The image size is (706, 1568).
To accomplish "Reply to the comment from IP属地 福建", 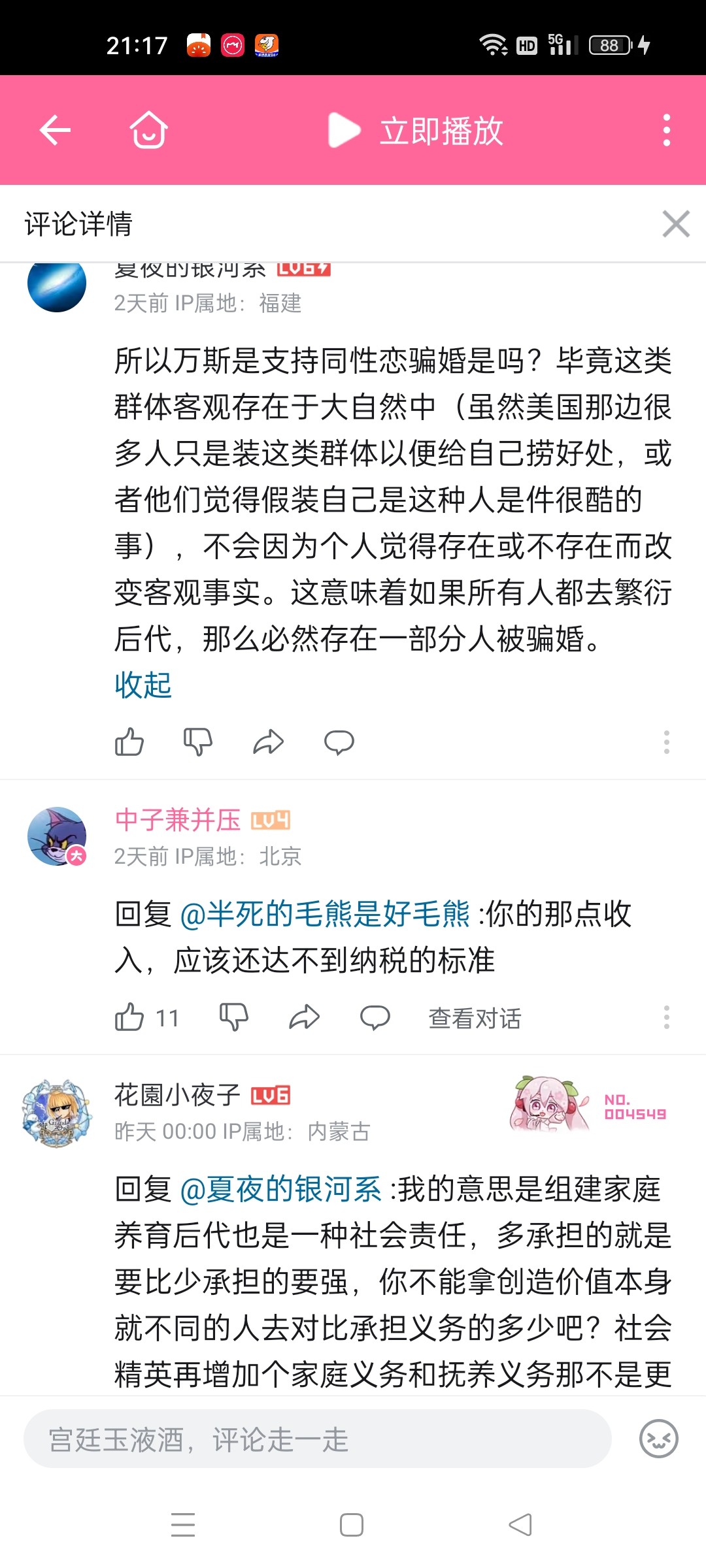I will [x=339, y=742].
